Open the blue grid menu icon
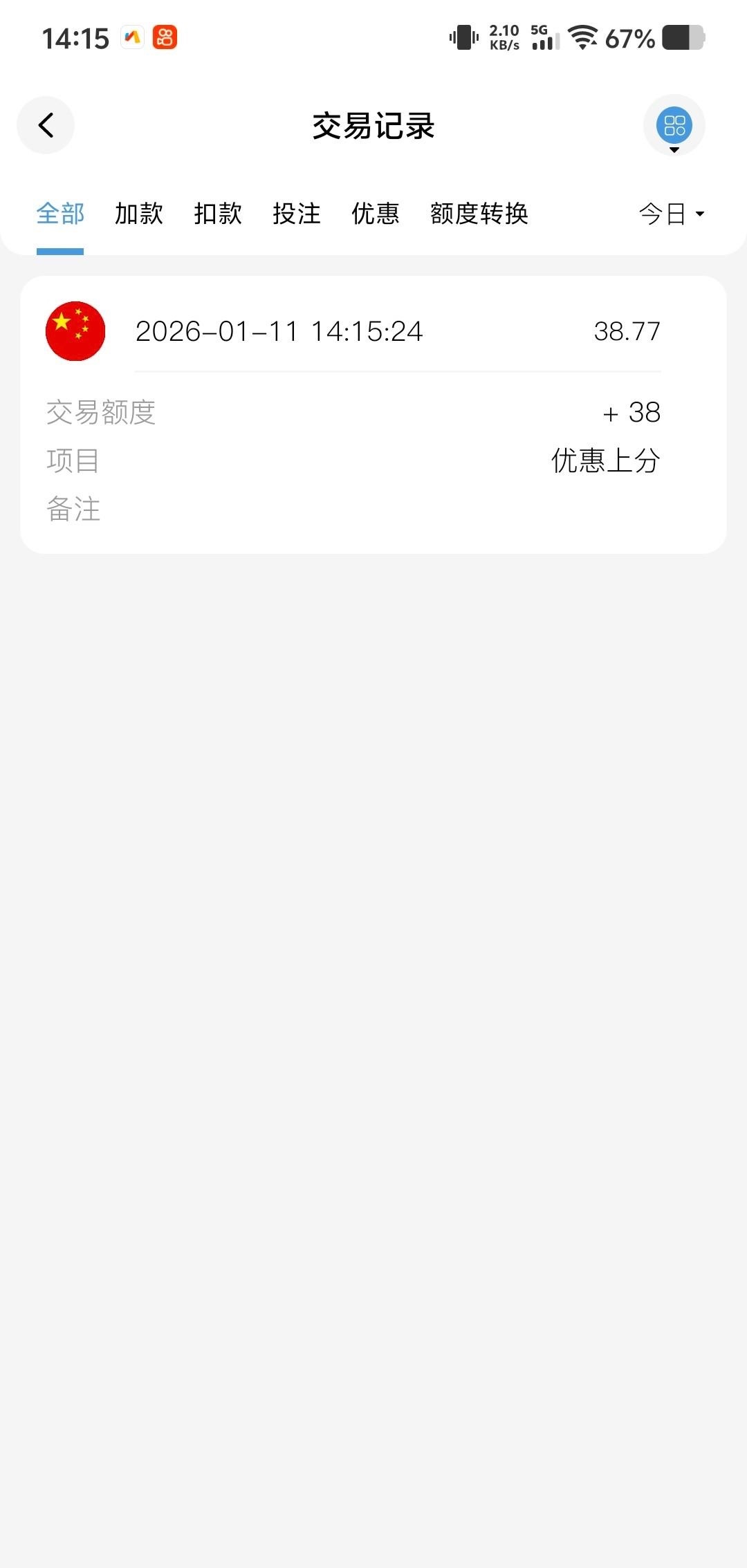This screenshot has height=1568, width=747. [674, 126]
